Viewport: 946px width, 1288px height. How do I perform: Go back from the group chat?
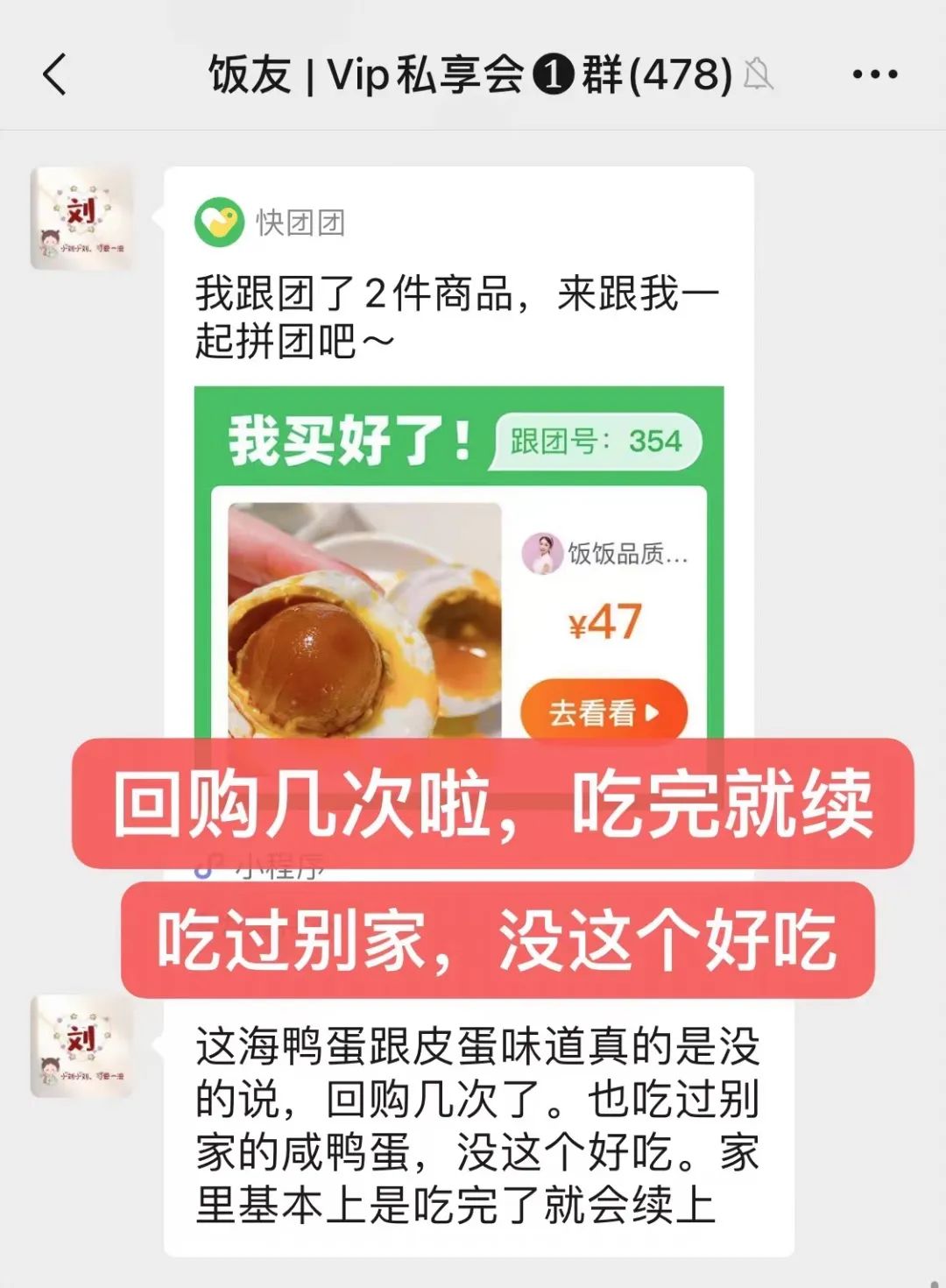(54, 74)
